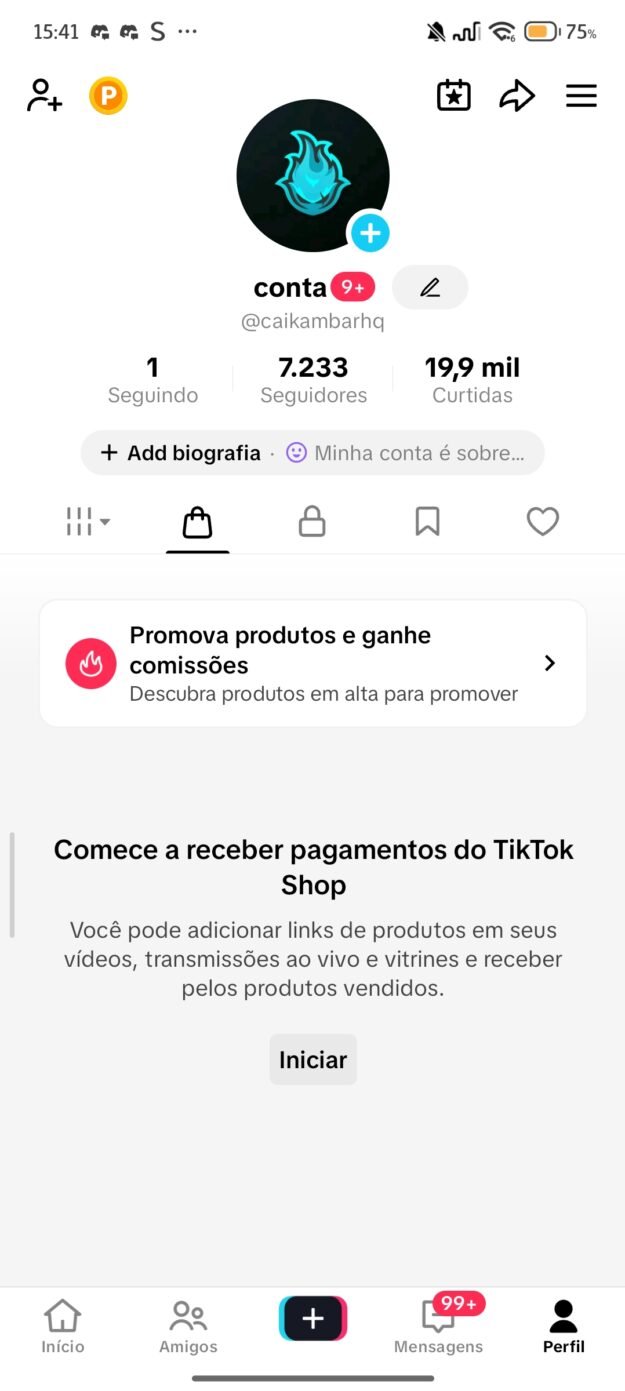The image size is (625, 1391).
Task: Switch to the videos grid tab
Action: click(87, 521)
